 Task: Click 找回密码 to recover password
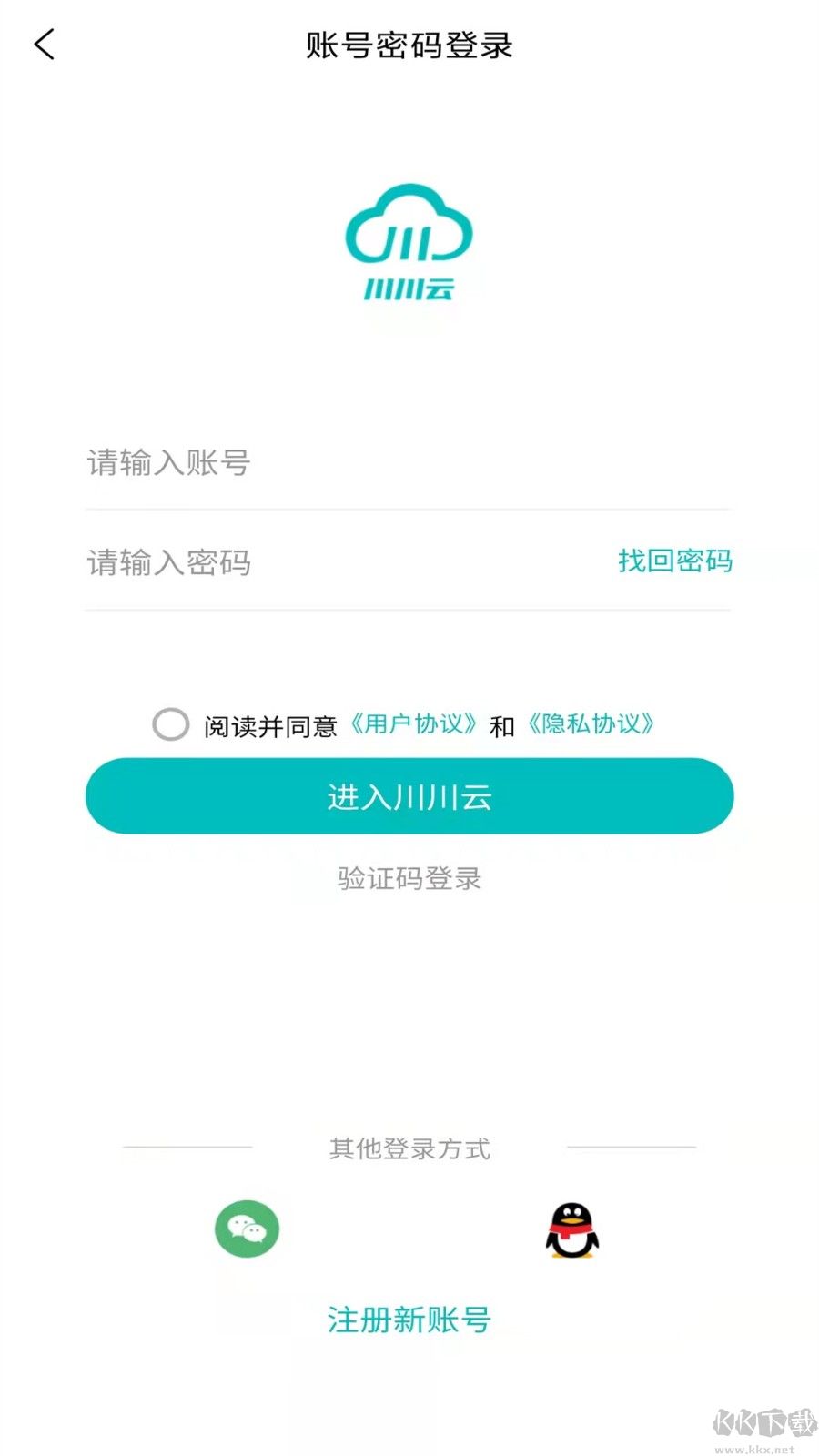point(675,562)
